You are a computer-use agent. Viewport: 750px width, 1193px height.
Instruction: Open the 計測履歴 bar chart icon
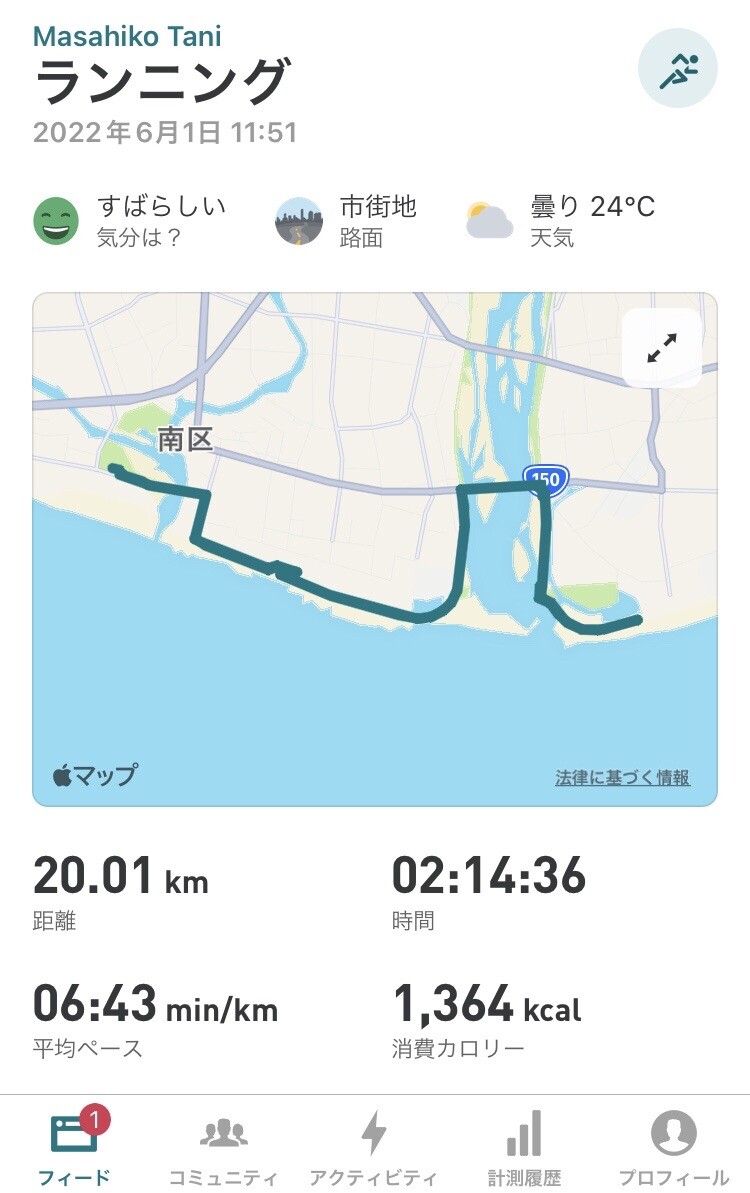[524, 1135]
